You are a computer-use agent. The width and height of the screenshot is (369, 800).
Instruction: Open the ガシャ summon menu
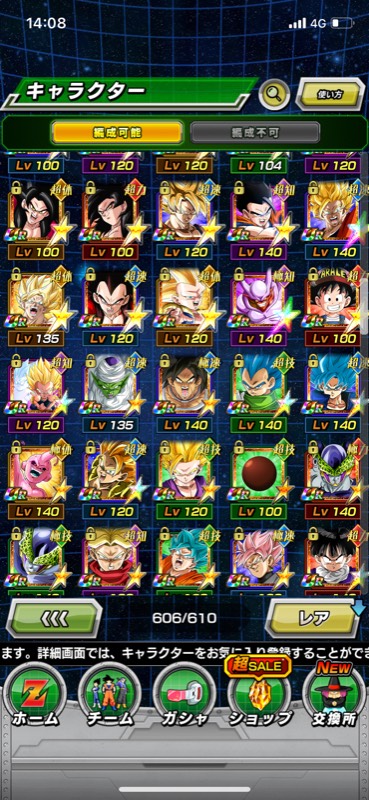(184, 696)
